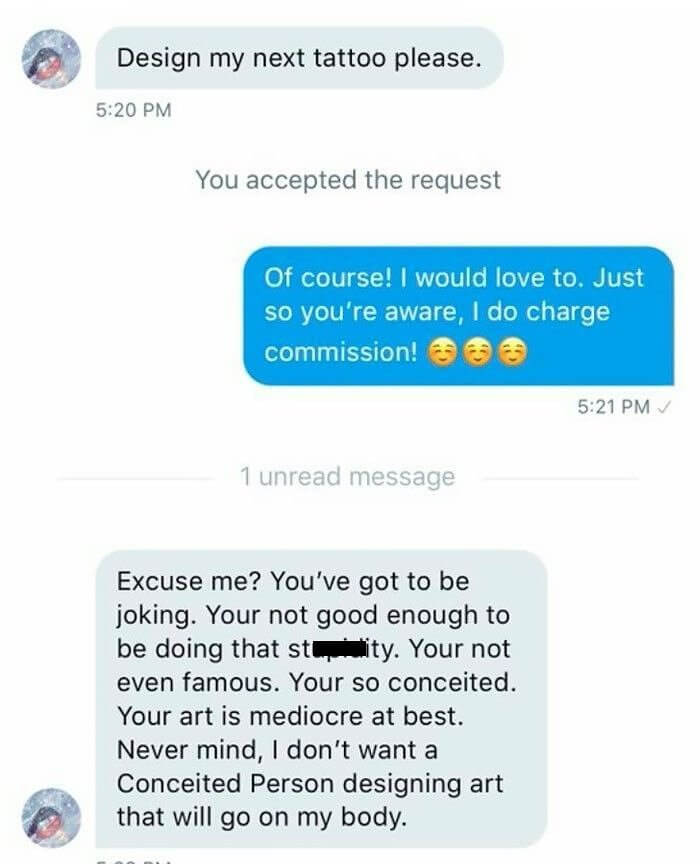Open sender's avatar beside "Design my next tattoo"

(x=51, y=59)
